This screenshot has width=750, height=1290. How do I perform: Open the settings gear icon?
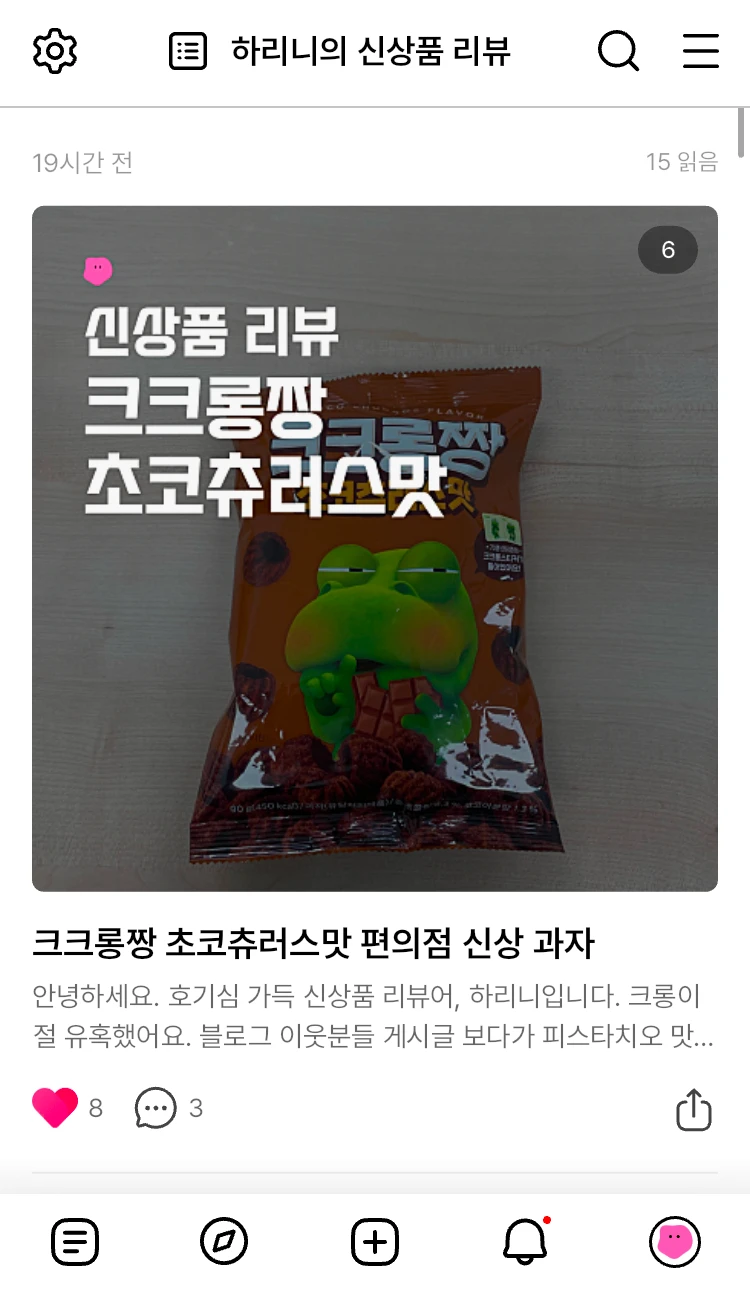55,51
